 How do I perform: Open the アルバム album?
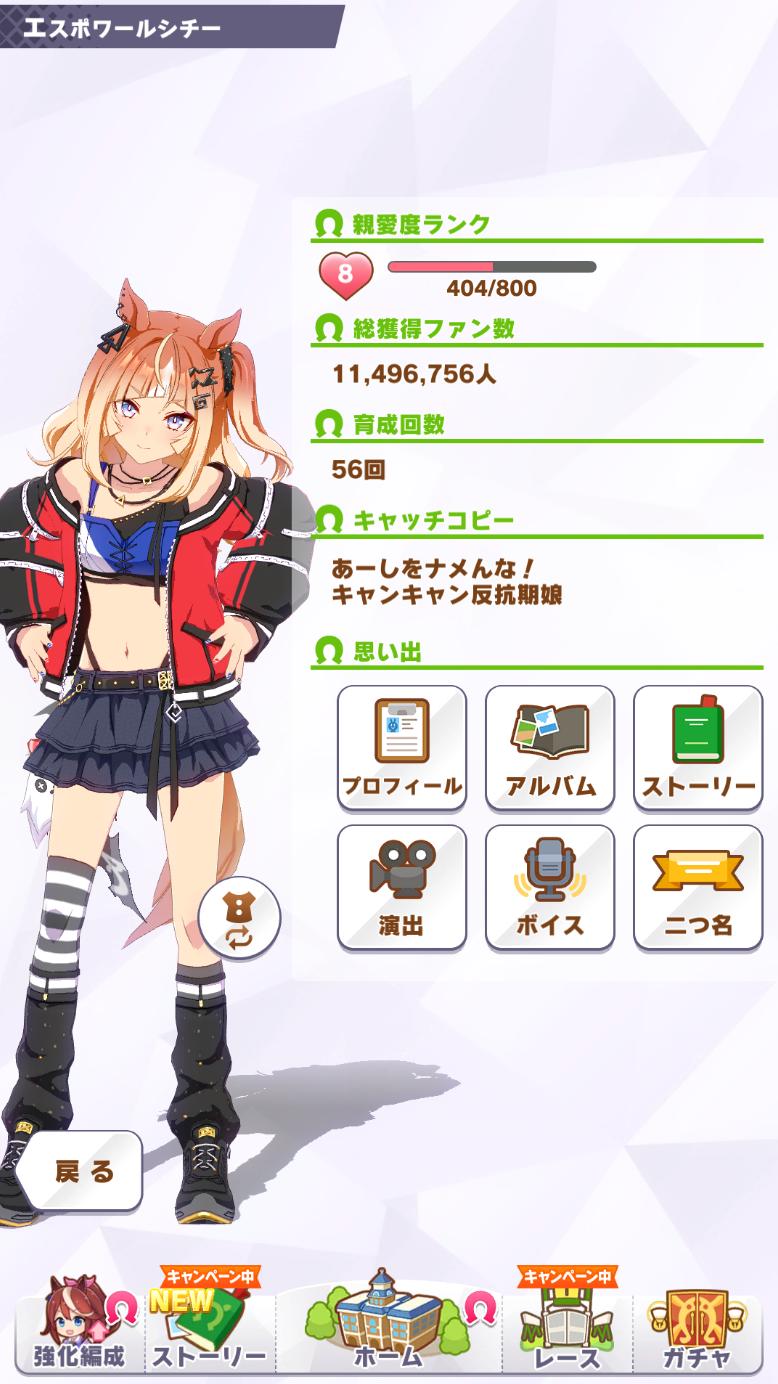click(x=549, y=746)
